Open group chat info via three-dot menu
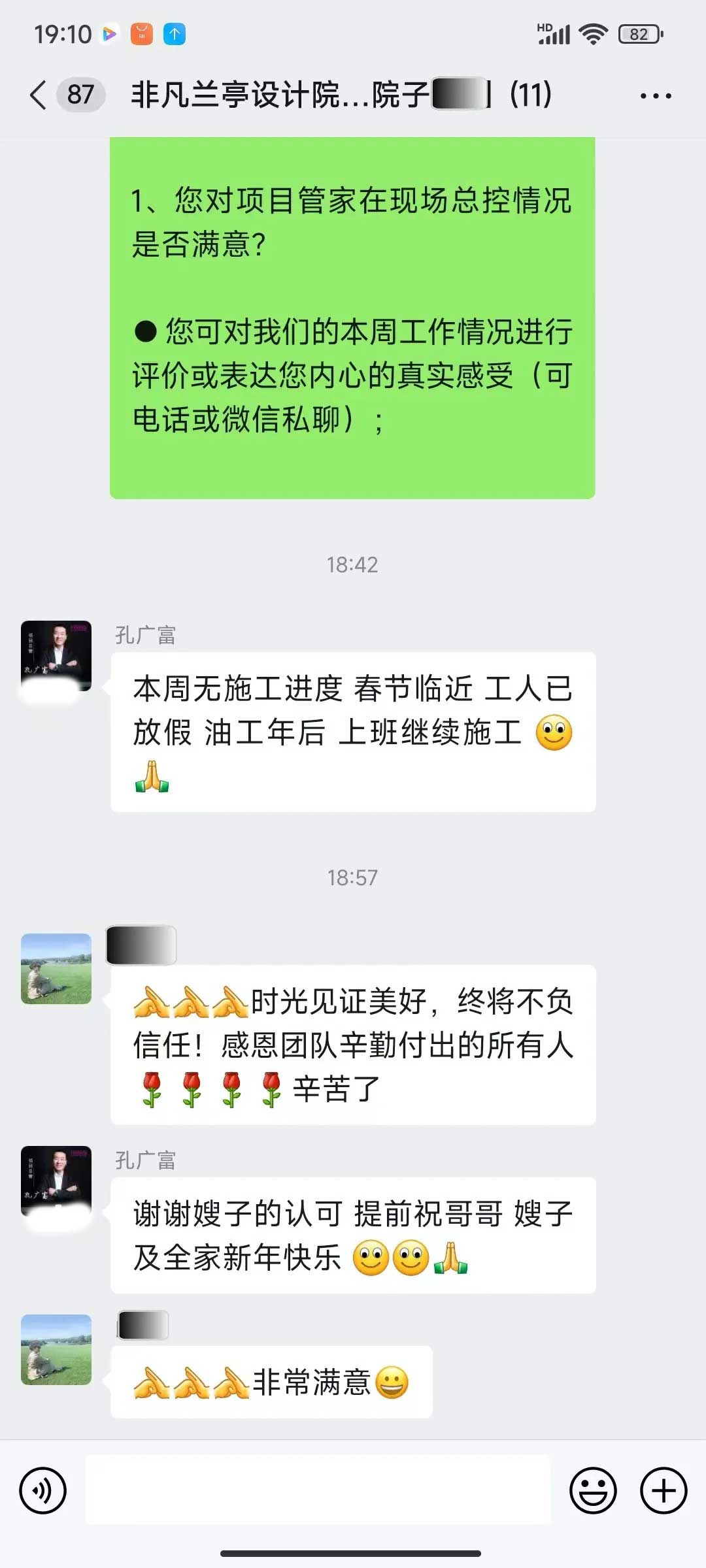The image size is (706, 1568). pos(655,96)
